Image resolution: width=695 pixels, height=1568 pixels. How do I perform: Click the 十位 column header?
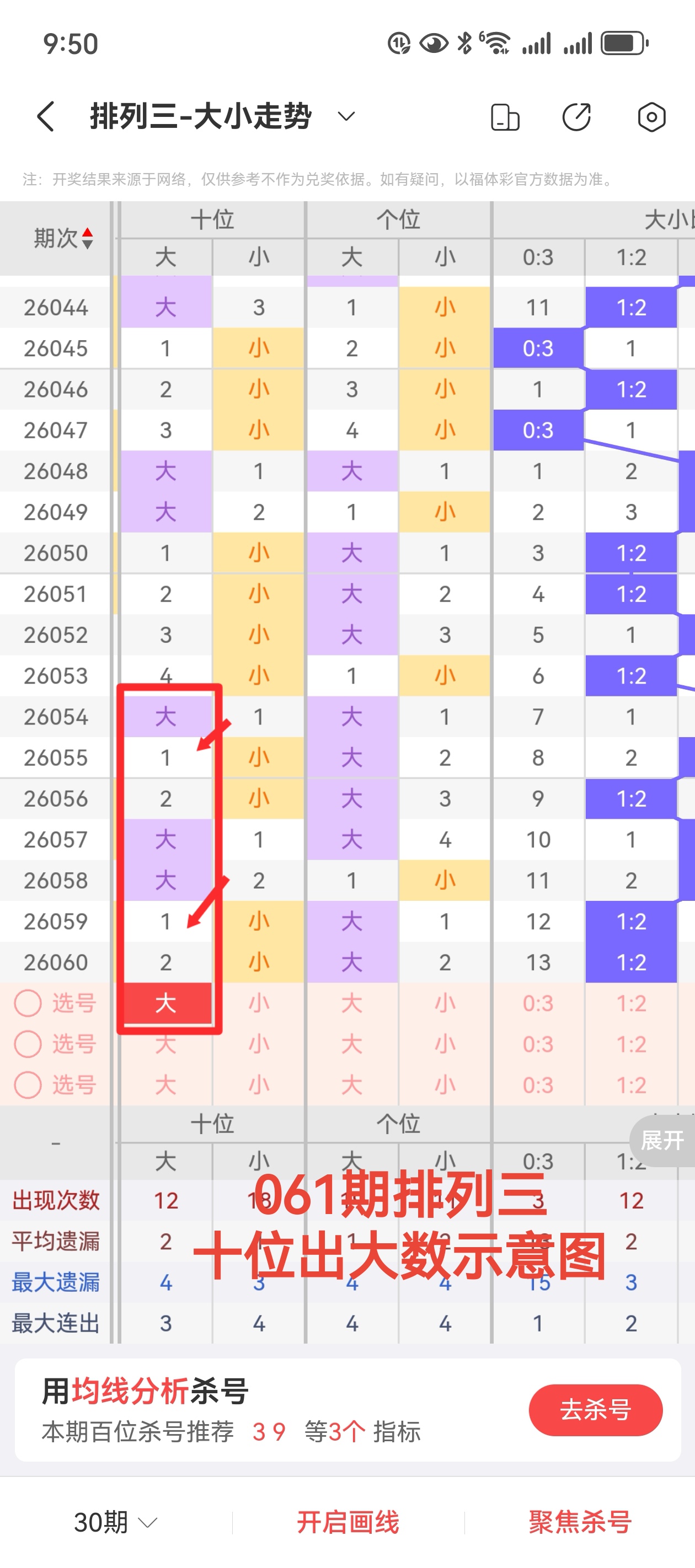pos(213,221)
